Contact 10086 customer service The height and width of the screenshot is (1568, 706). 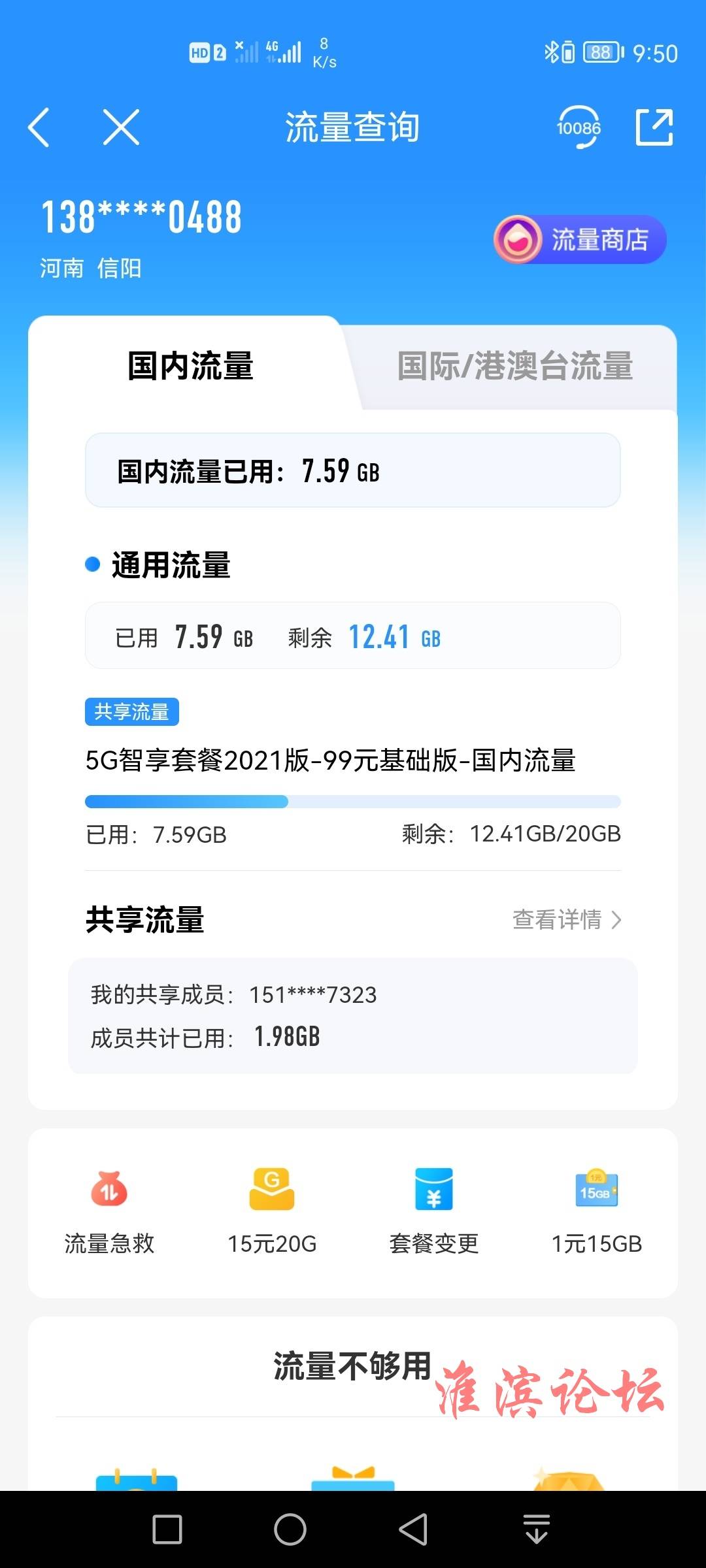tap(579, 127)
